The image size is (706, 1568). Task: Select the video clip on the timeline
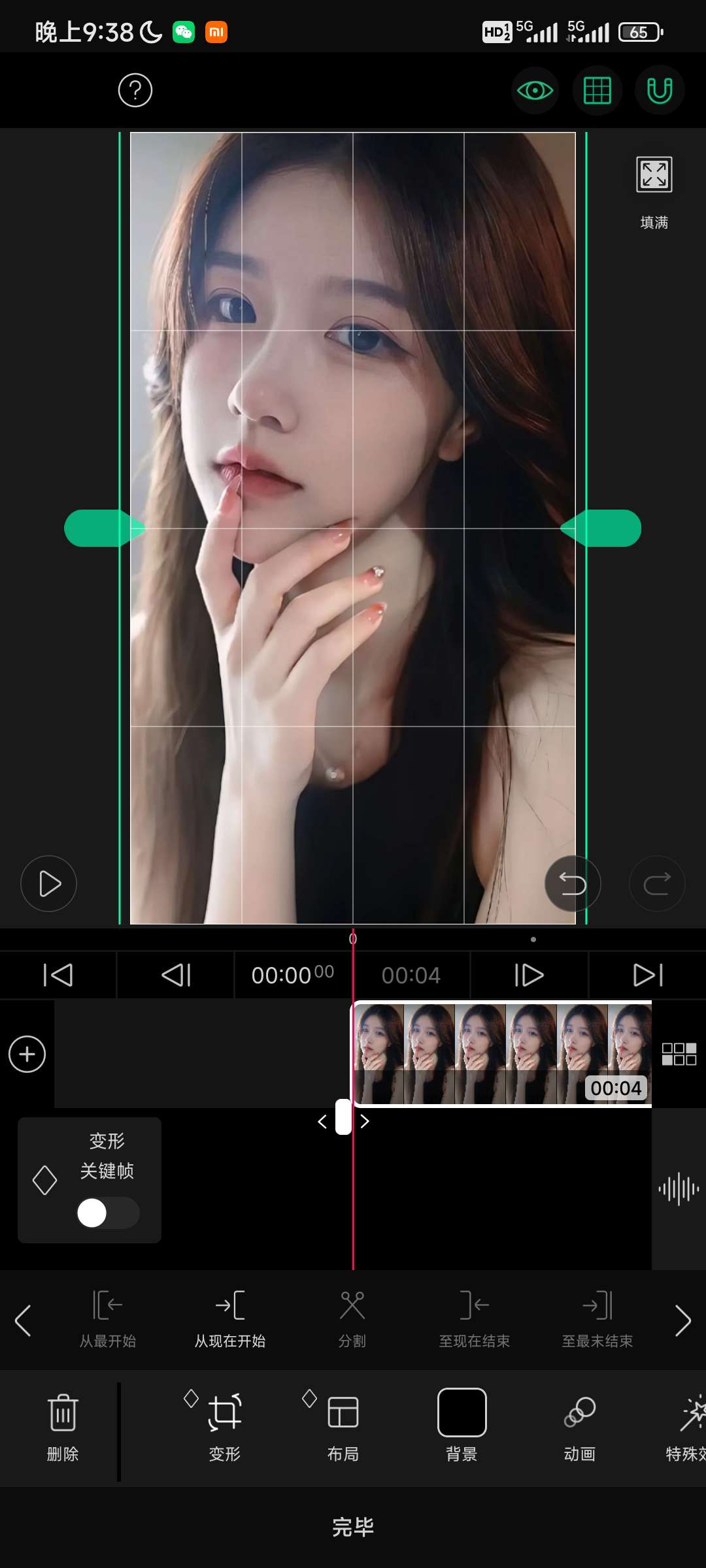(x=502, y=1053)
